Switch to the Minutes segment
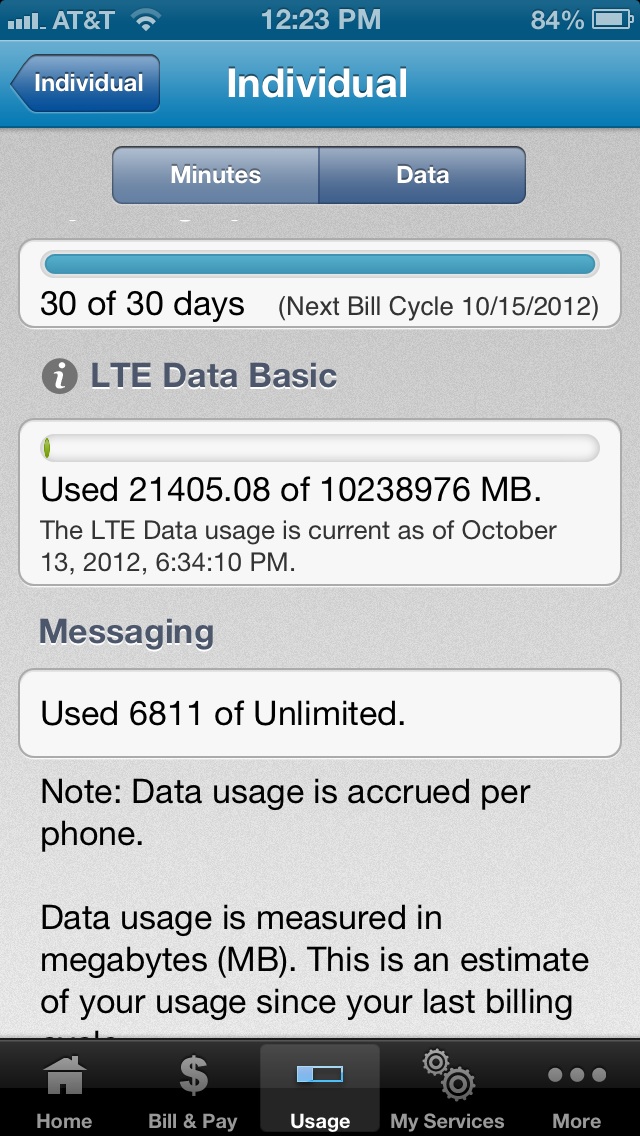Viewport: 640px width, 1136px height. [215, 175]
